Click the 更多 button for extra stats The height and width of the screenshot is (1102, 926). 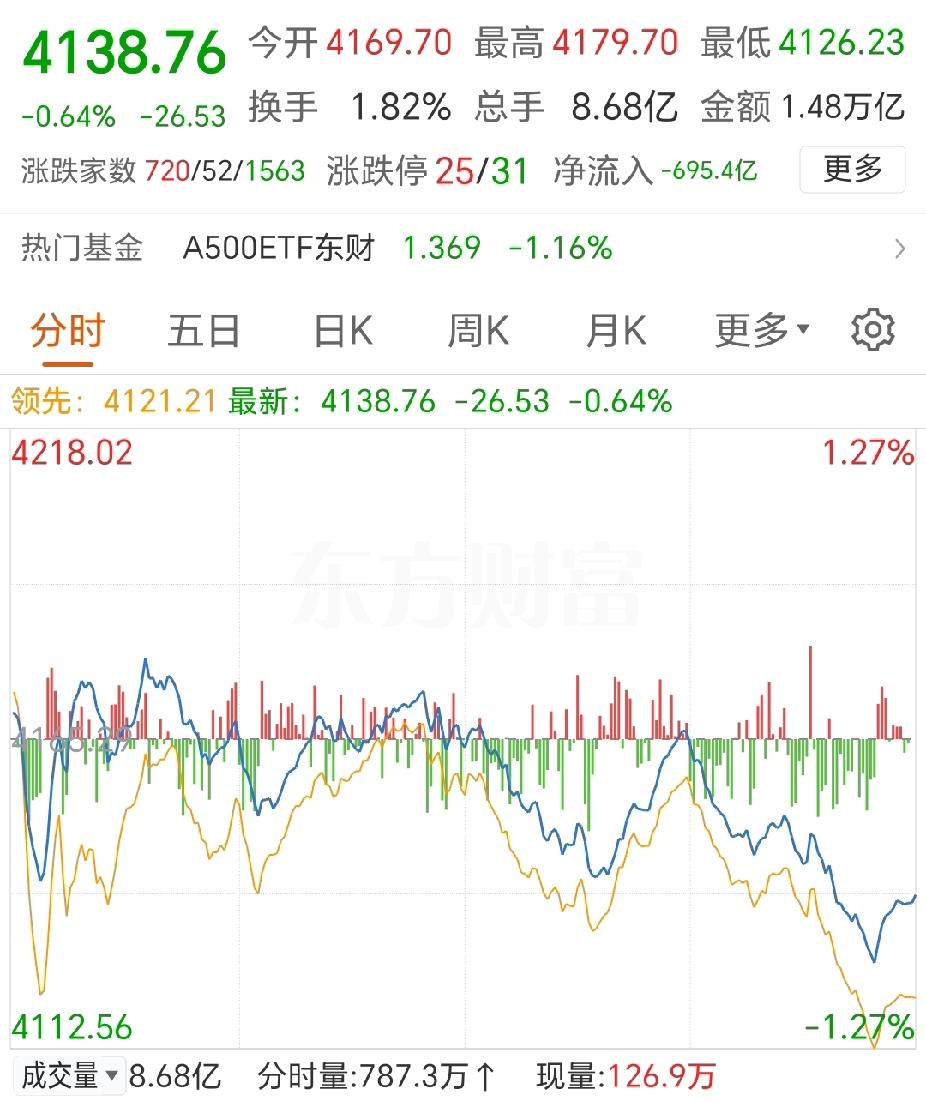point(852,170)
